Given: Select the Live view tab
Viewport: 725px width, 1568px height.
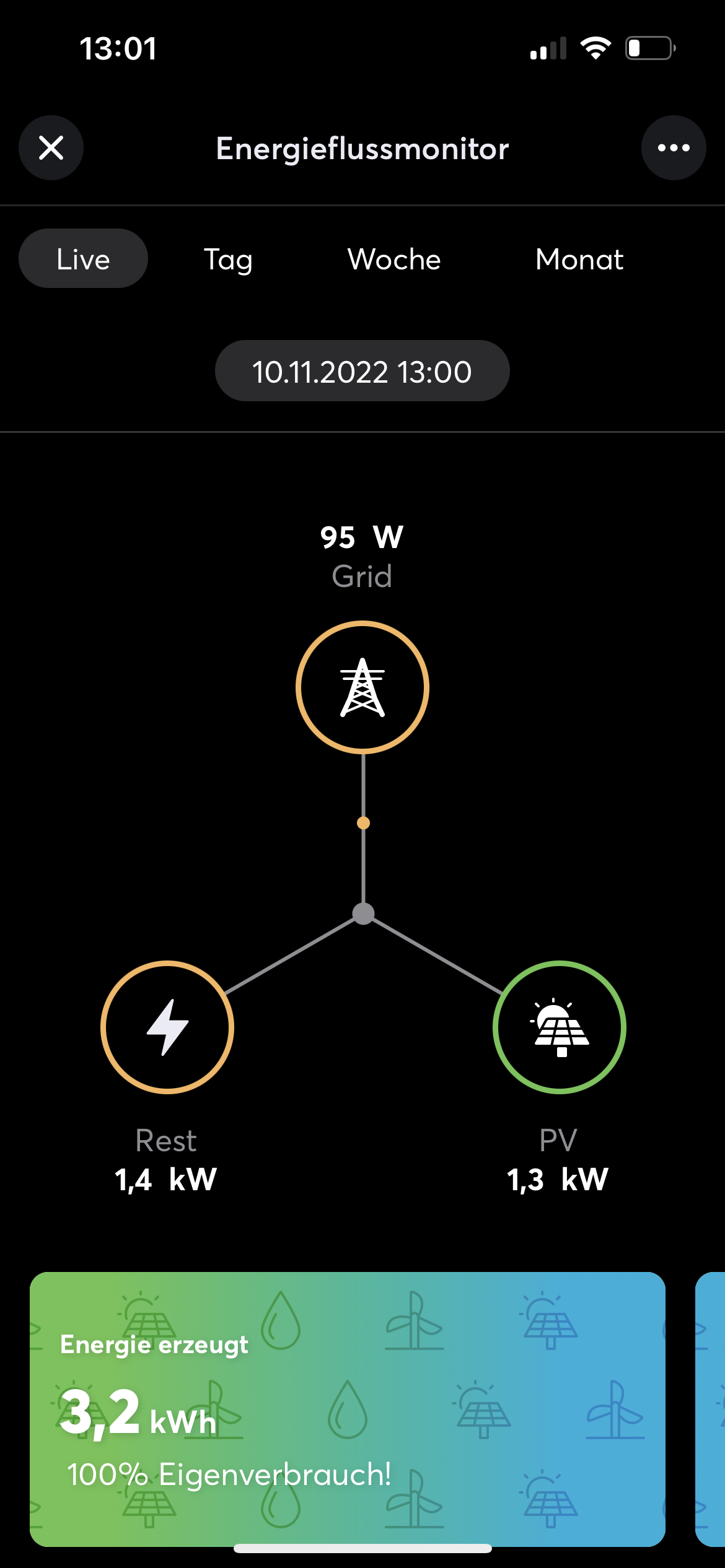Looking at the screenshot, I should tap(83, 259).
